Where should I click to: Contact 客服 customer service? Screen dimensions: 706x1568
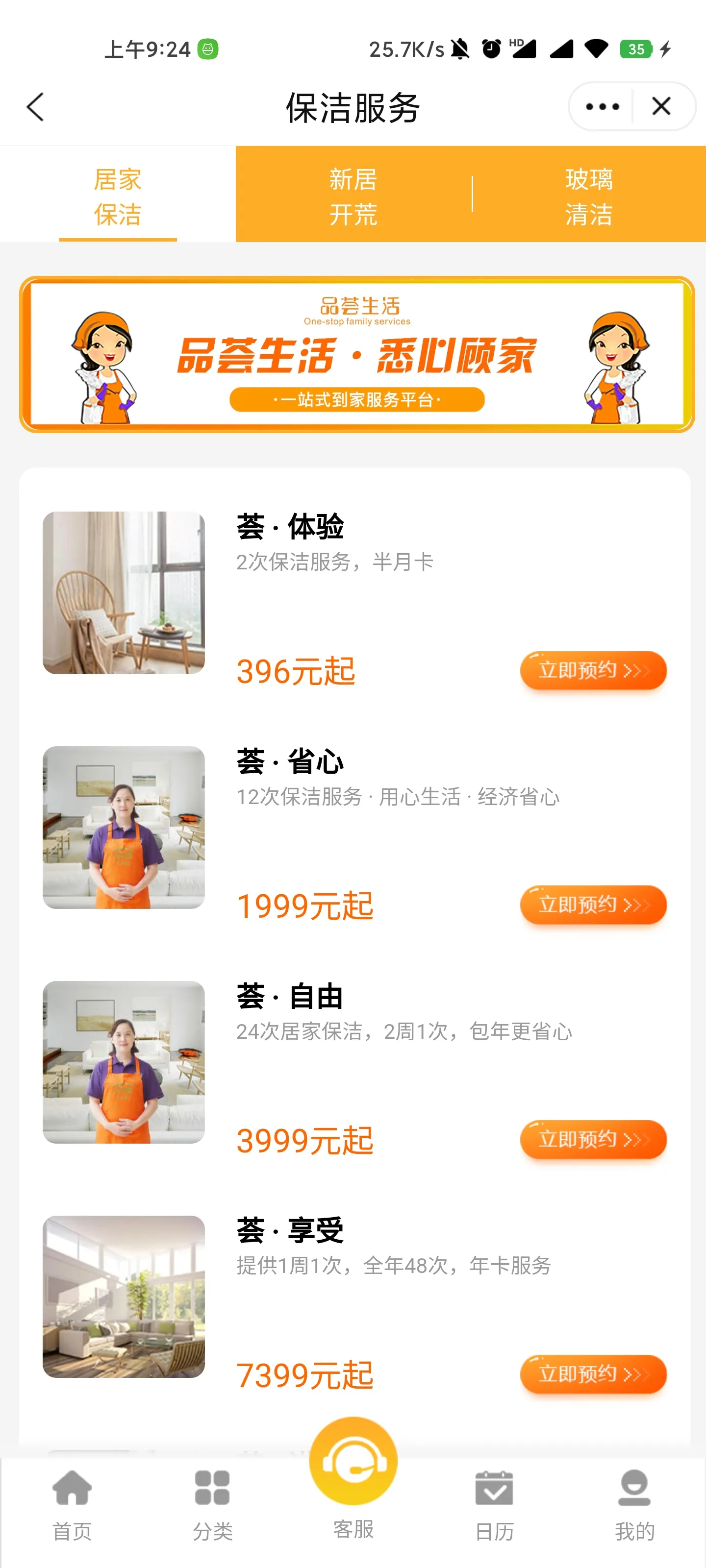point(353,1473)
